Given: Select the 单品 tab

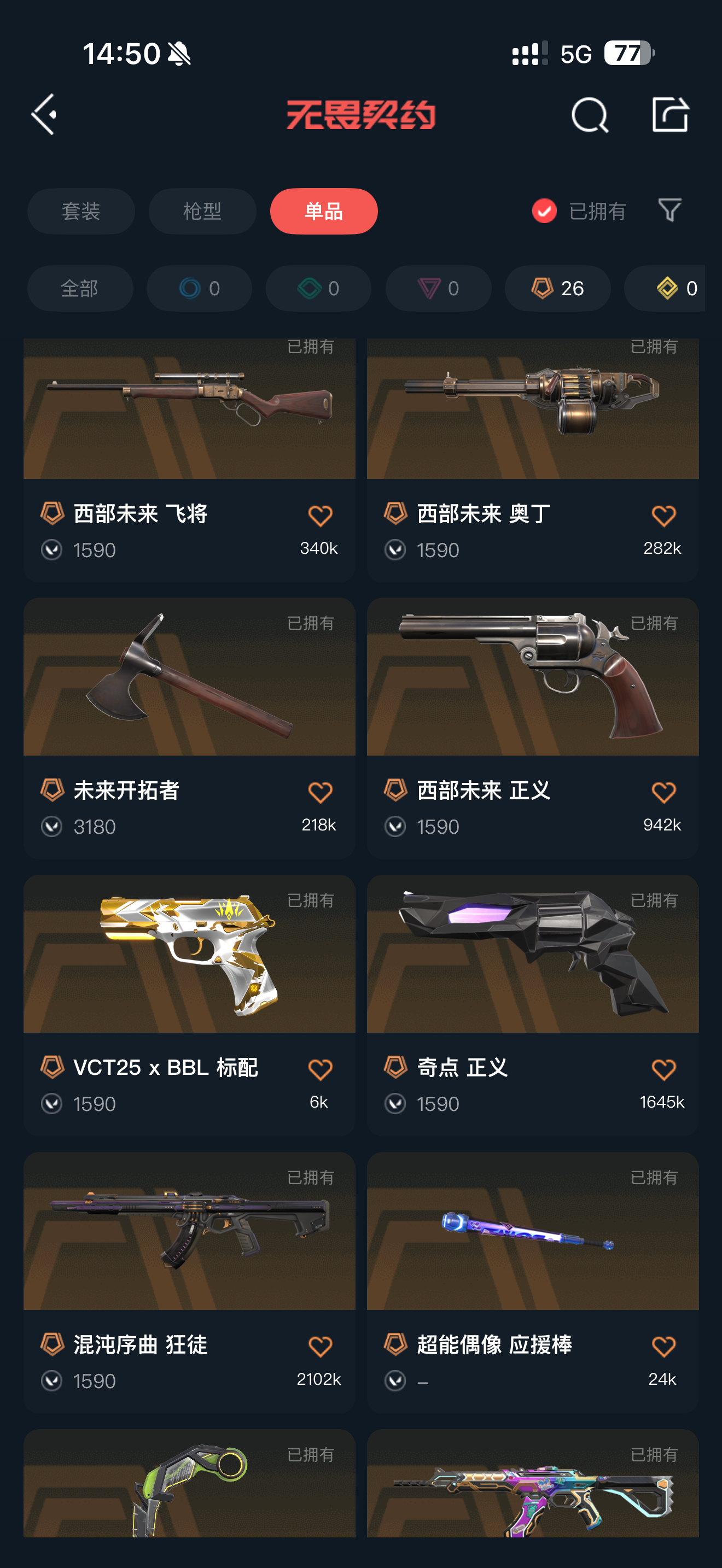Looking at the screenshot, I should (323, 211).
